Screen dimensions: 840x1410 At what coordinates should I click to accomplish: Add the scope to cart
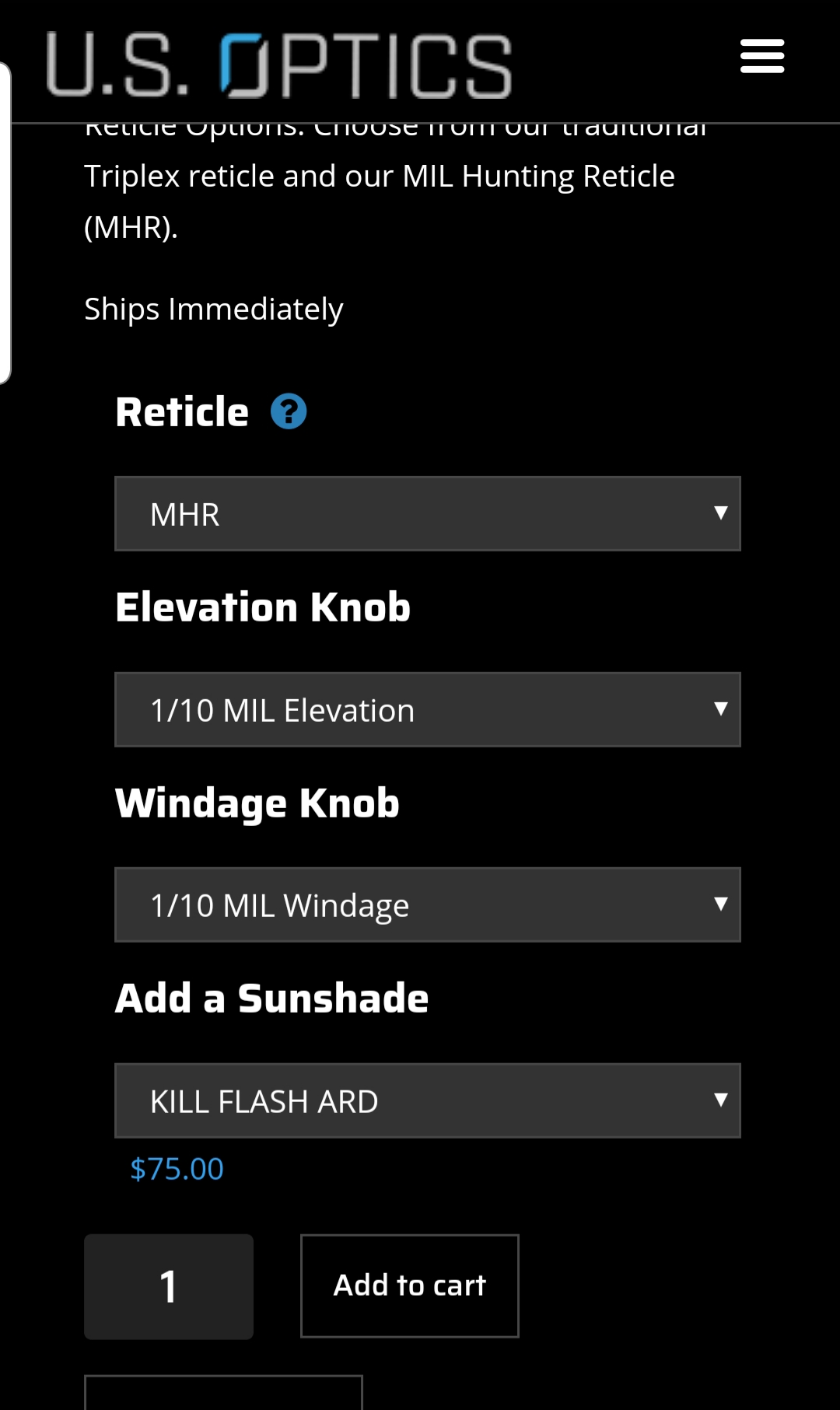click(x=410, y=1286)
